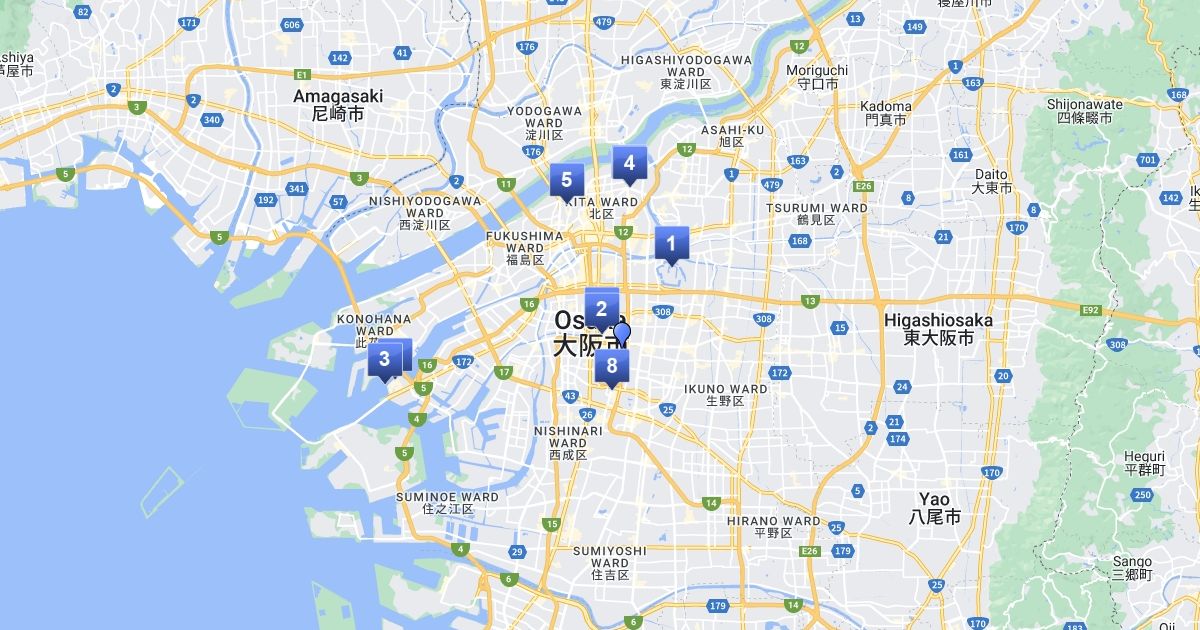Open marker 5 near Kita Ward
This screenshot has width=1200, height=630.
tap(566, 181)
